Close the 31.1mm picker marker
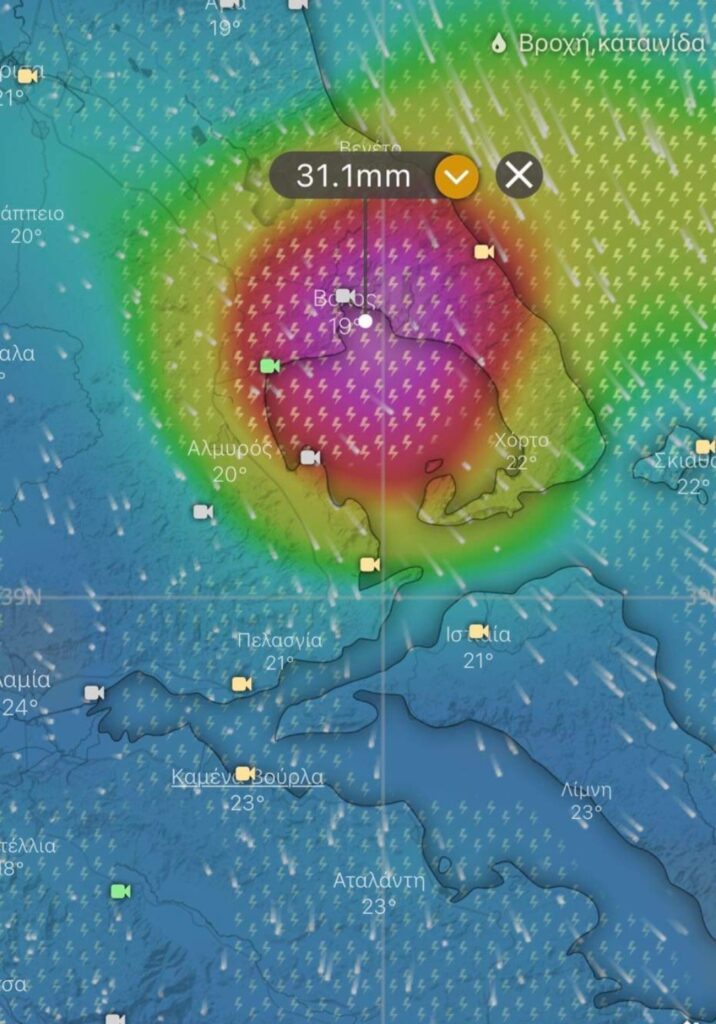 [519, 176]
